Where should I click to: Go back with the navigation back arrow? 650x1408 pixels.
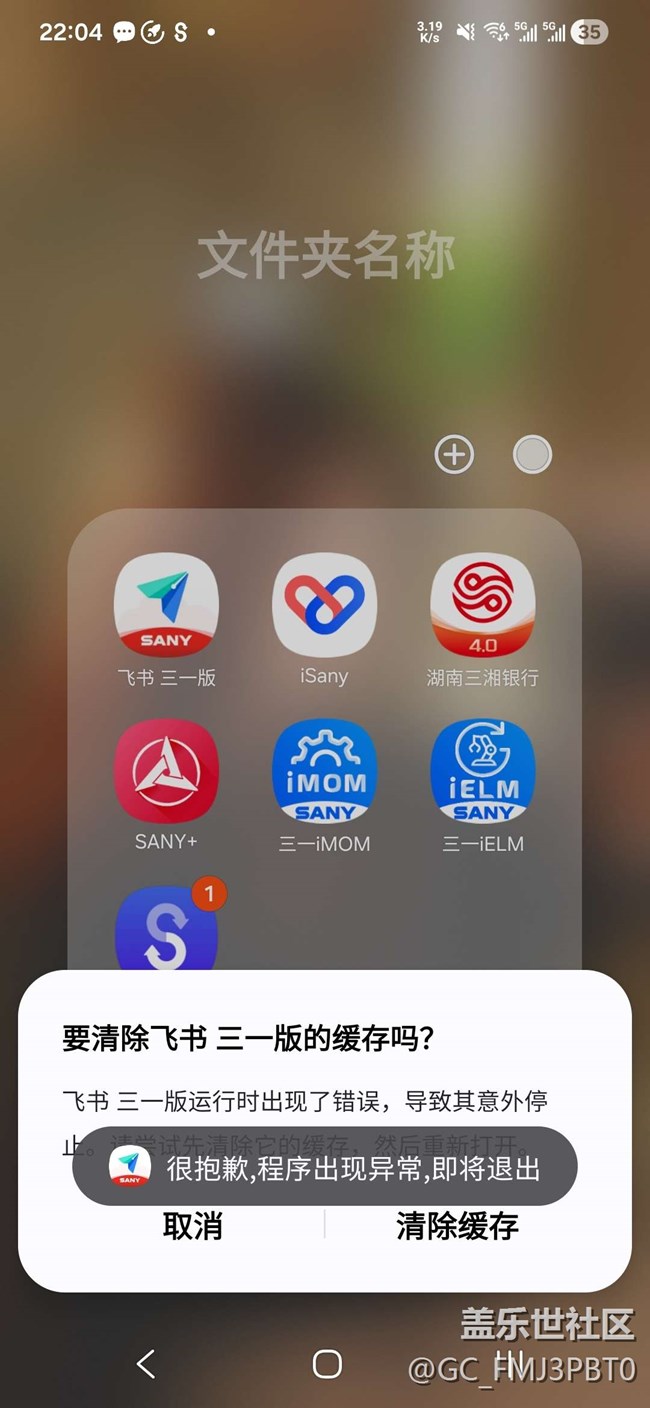pyautogui.click(x=146, y=1364)
